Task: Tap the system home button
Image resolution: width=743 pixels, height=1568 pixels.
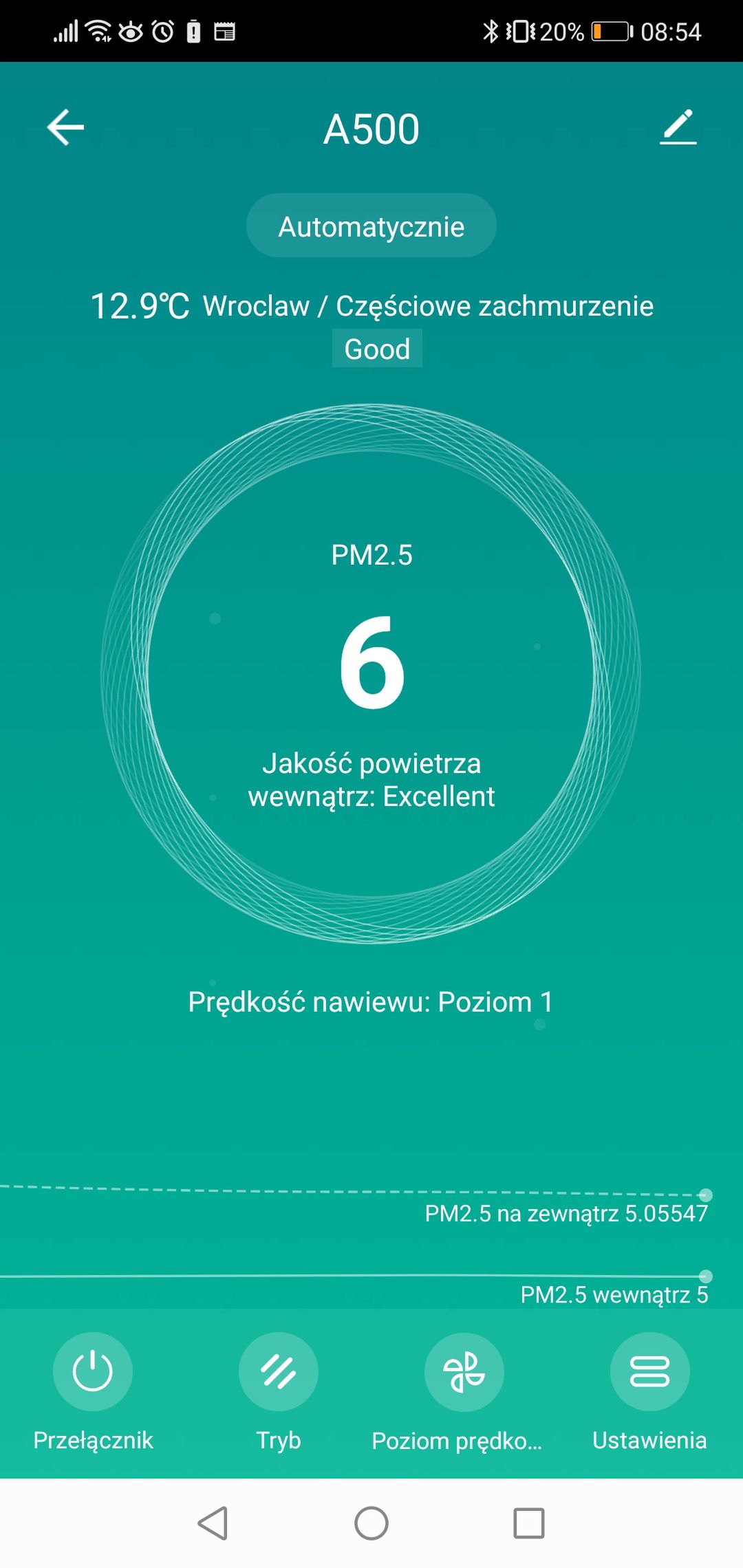Action: click(x=371, y=1523)
